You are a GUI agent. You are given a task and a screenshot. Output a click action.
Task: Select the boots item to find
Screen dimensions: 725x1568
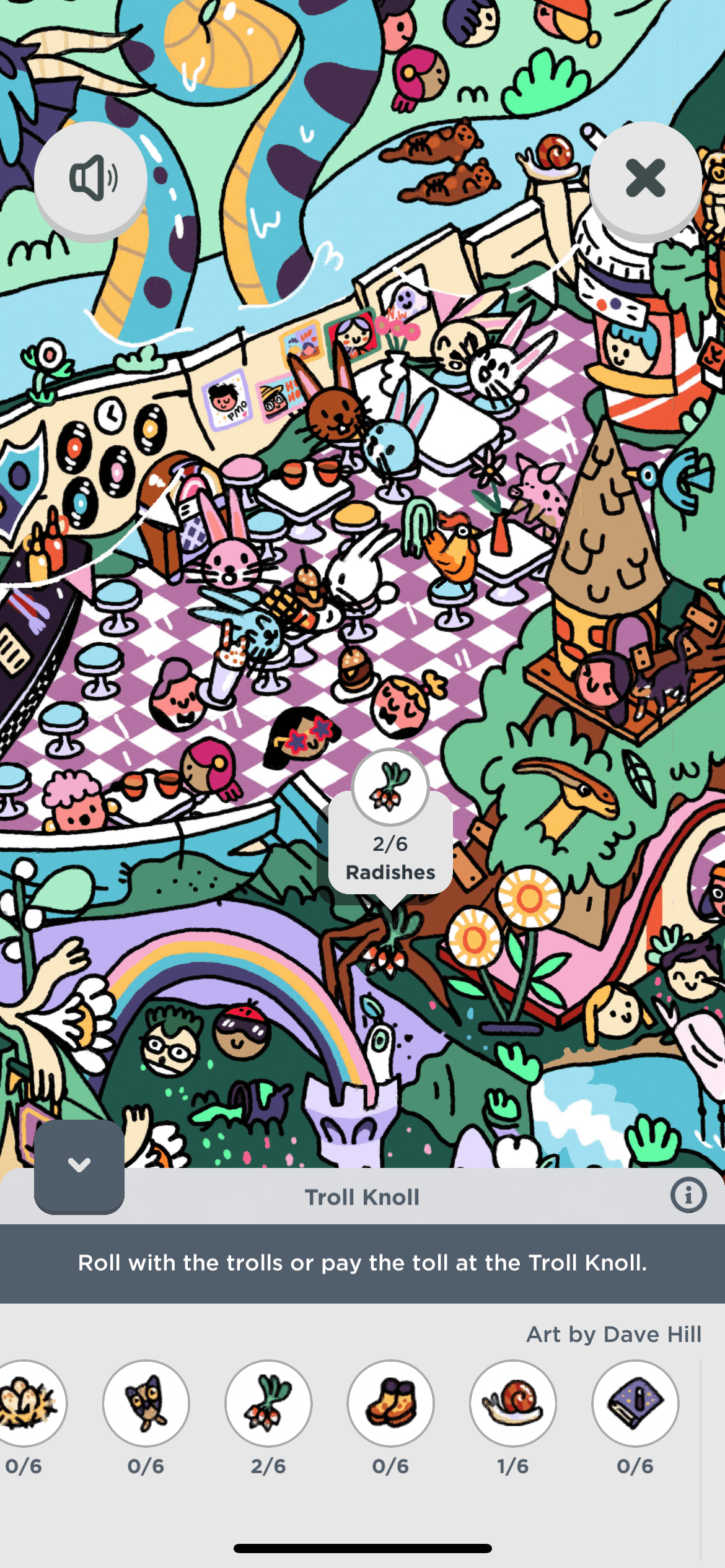click(390, 1403)
